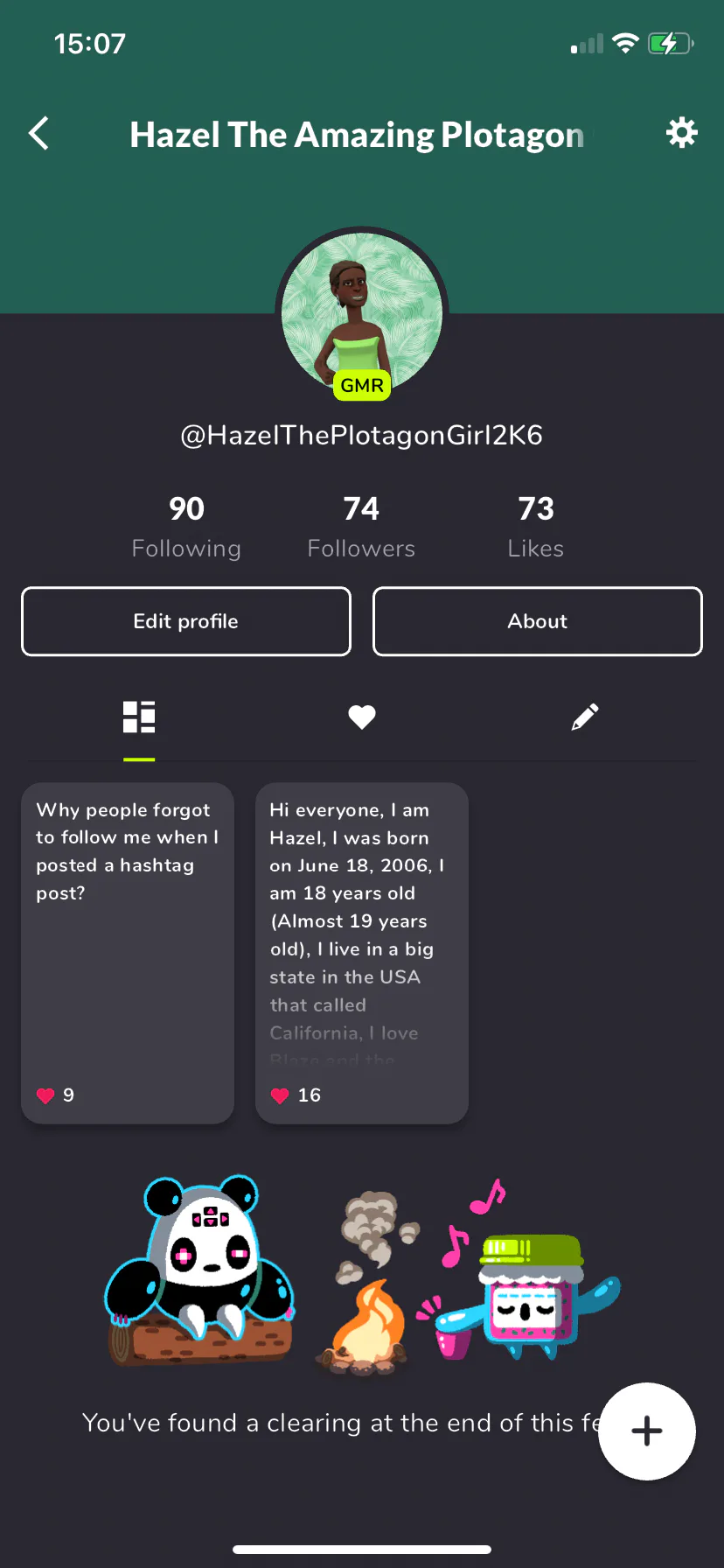Open the hashtag post question card
The height and width of the screenshot is (1568, 724).
(128, 953)
